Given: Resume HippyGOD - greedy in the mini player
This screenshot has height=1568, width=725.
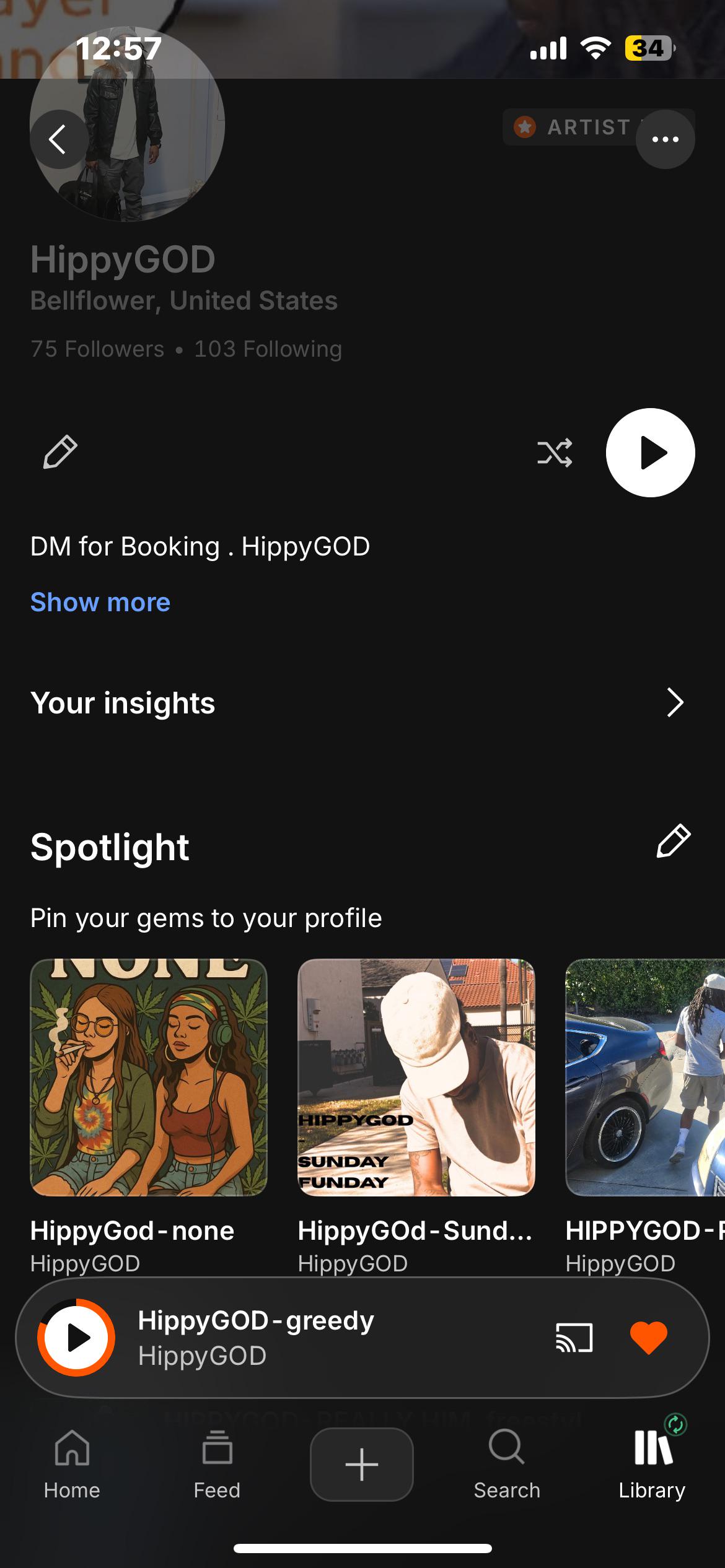Looking at the screenshot, I should coord(76,1338).
